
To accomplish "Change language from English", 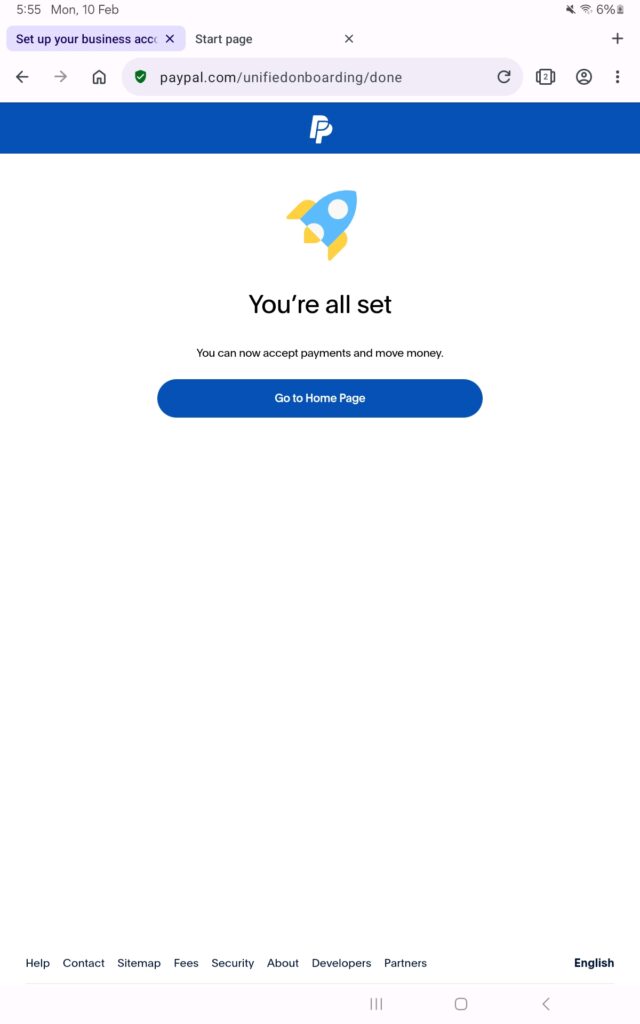I will pos(593,963).
